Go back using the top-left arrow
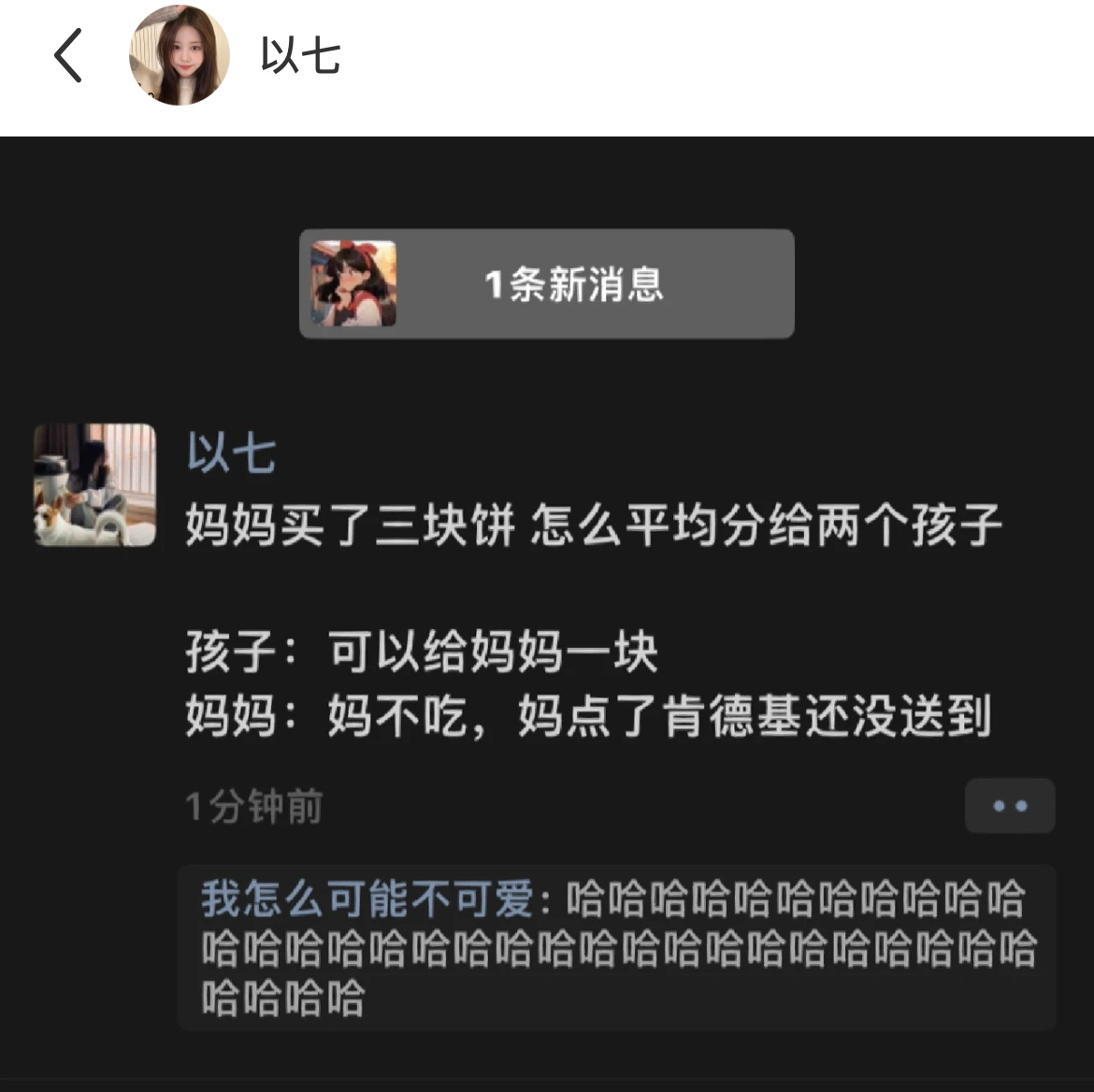 pyautogui.click(x=68, y=55)
